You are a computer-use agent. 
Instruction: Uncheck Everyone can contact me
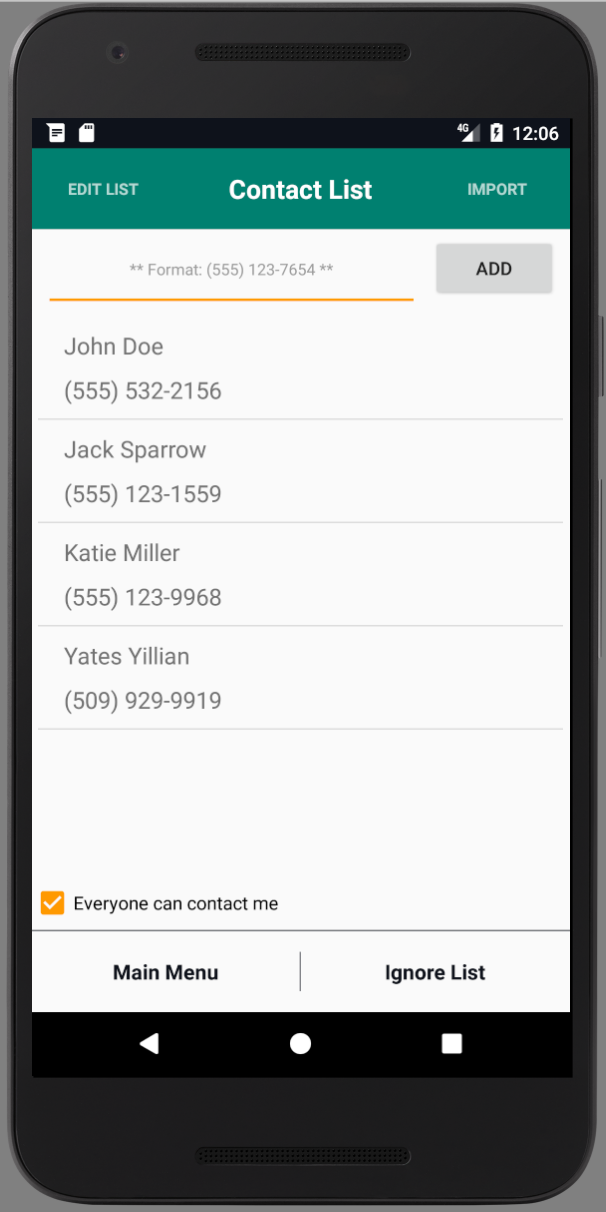53,903
